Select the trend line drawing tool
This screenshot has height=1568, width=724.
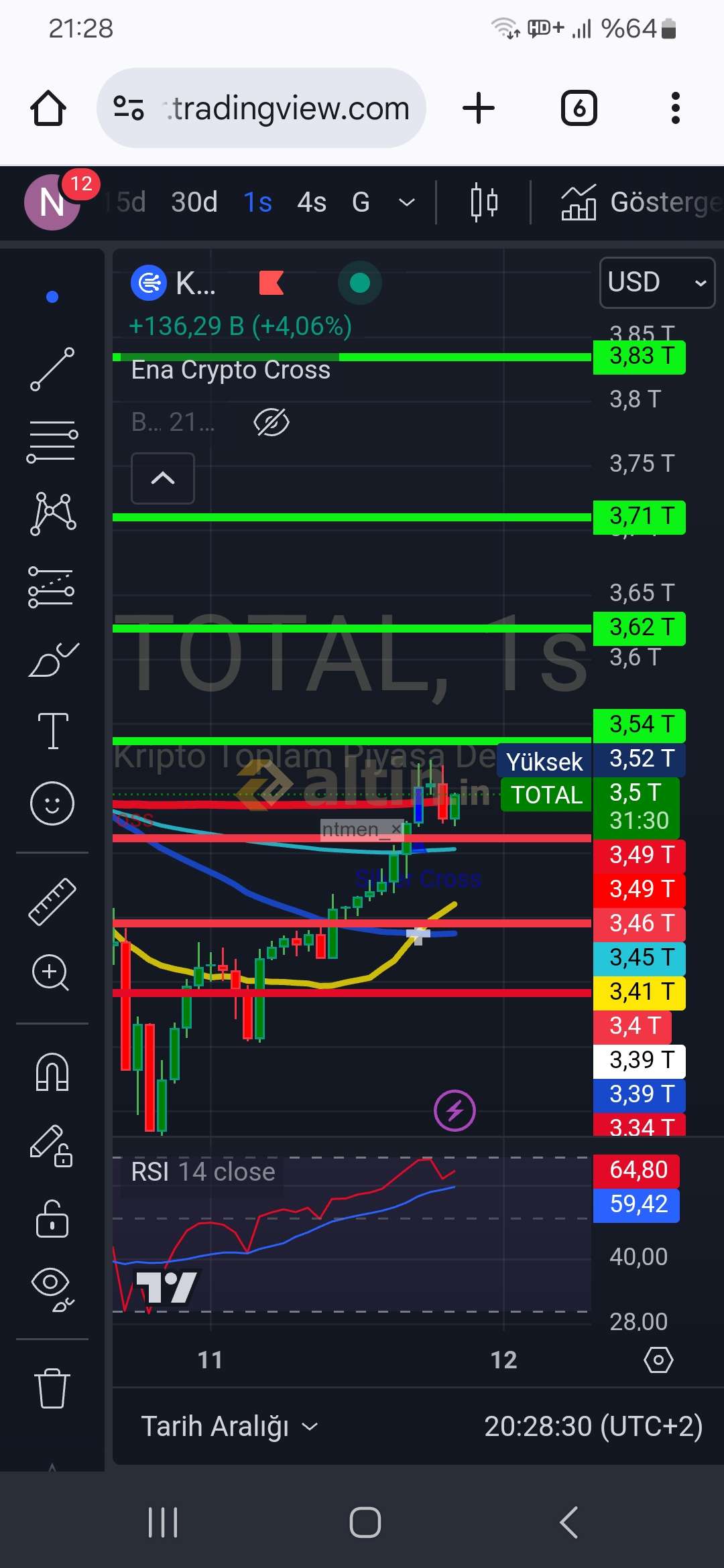point(52,369)
